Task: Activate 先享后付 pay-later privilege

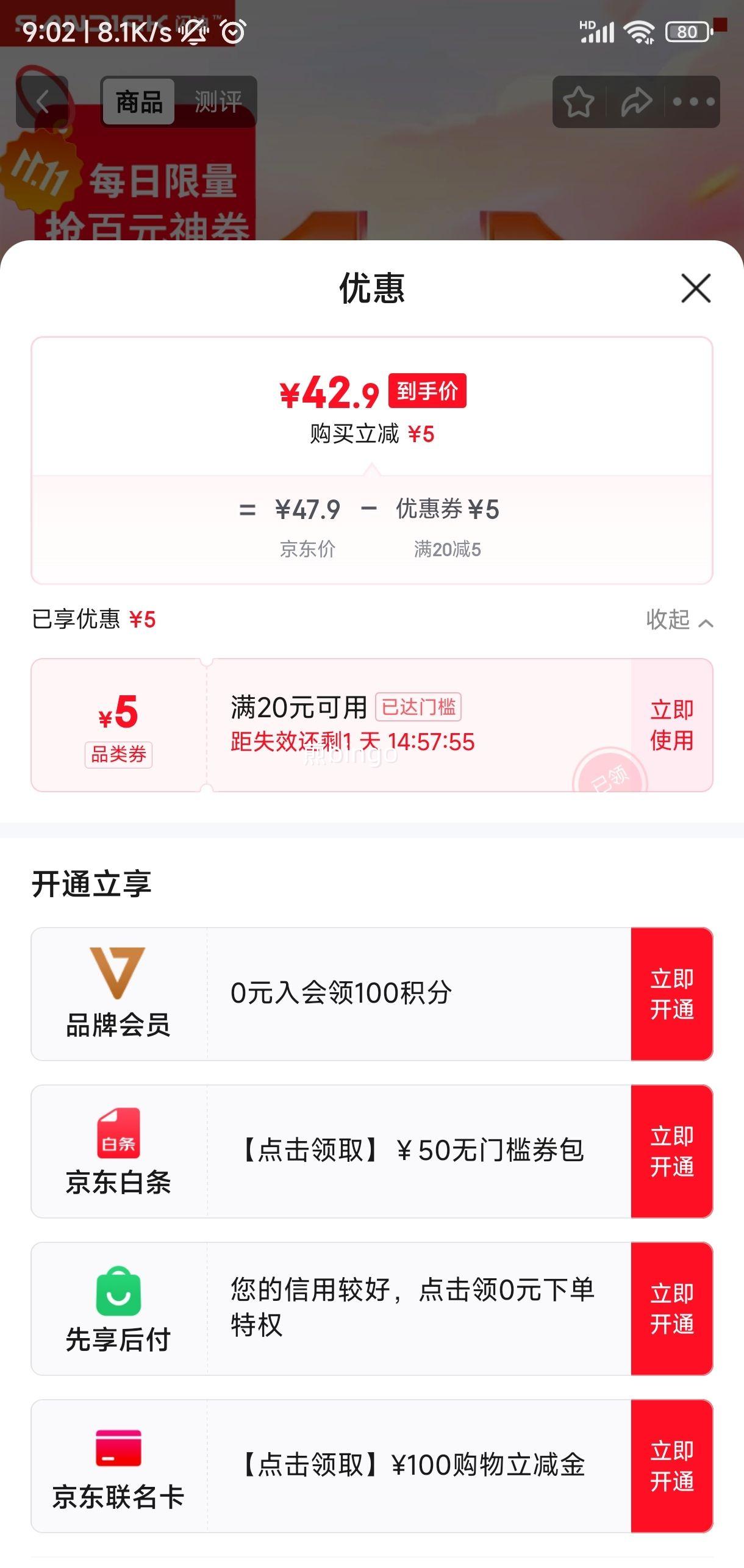Action: [671, 1309]
